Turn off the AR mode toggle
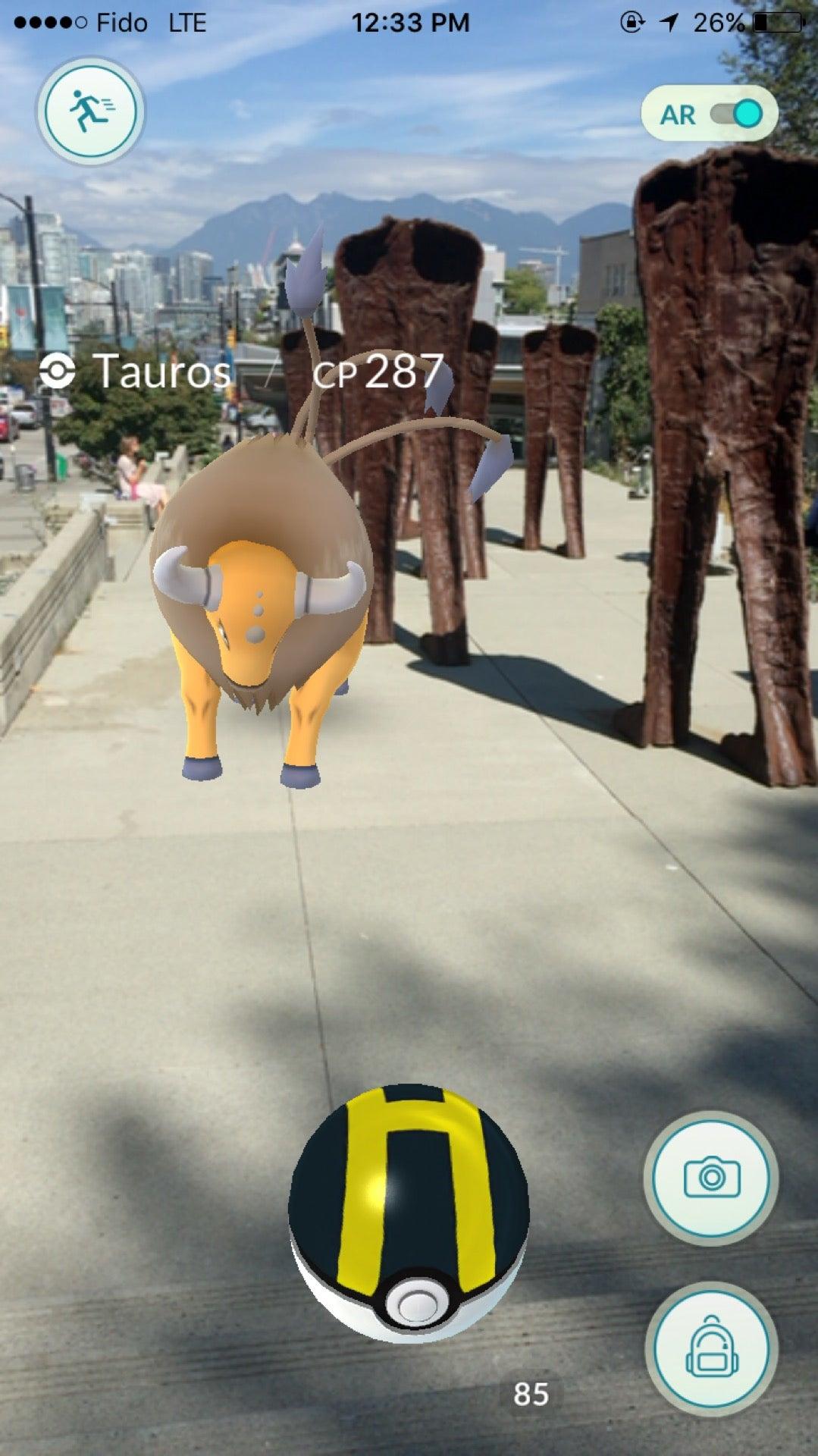 (x=734, y=115)
